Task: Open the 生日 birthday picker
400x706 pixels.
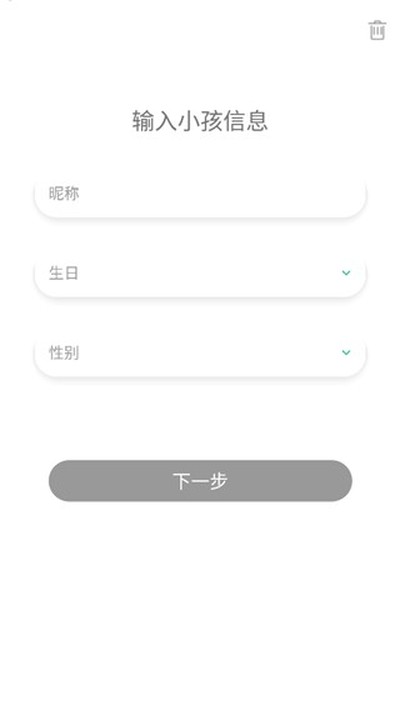Action: (x=200, y=273)
